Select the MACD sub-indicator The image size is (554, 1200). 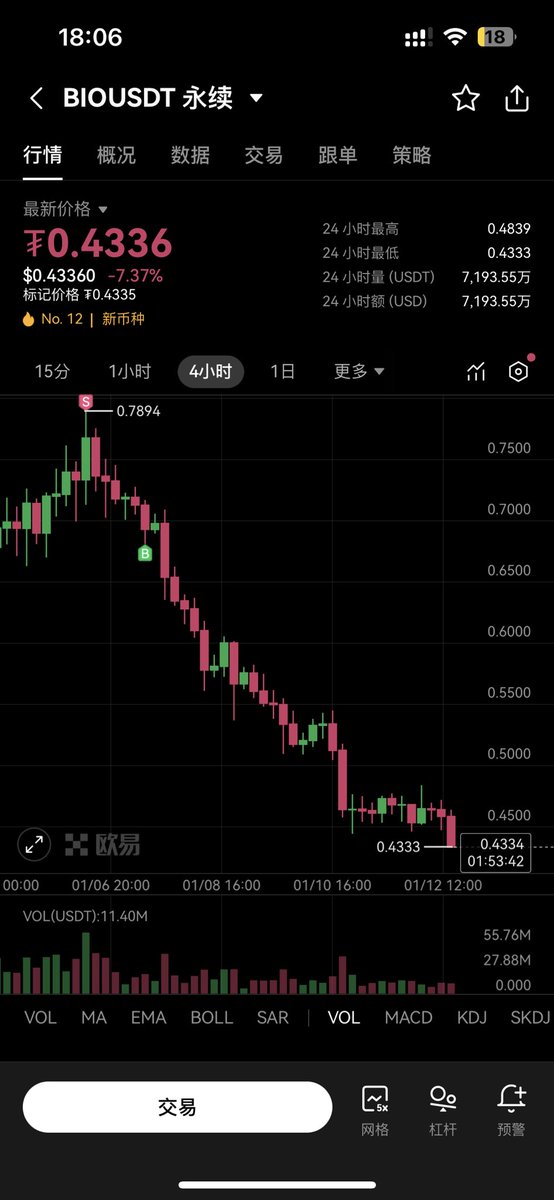pos(409,1017)
